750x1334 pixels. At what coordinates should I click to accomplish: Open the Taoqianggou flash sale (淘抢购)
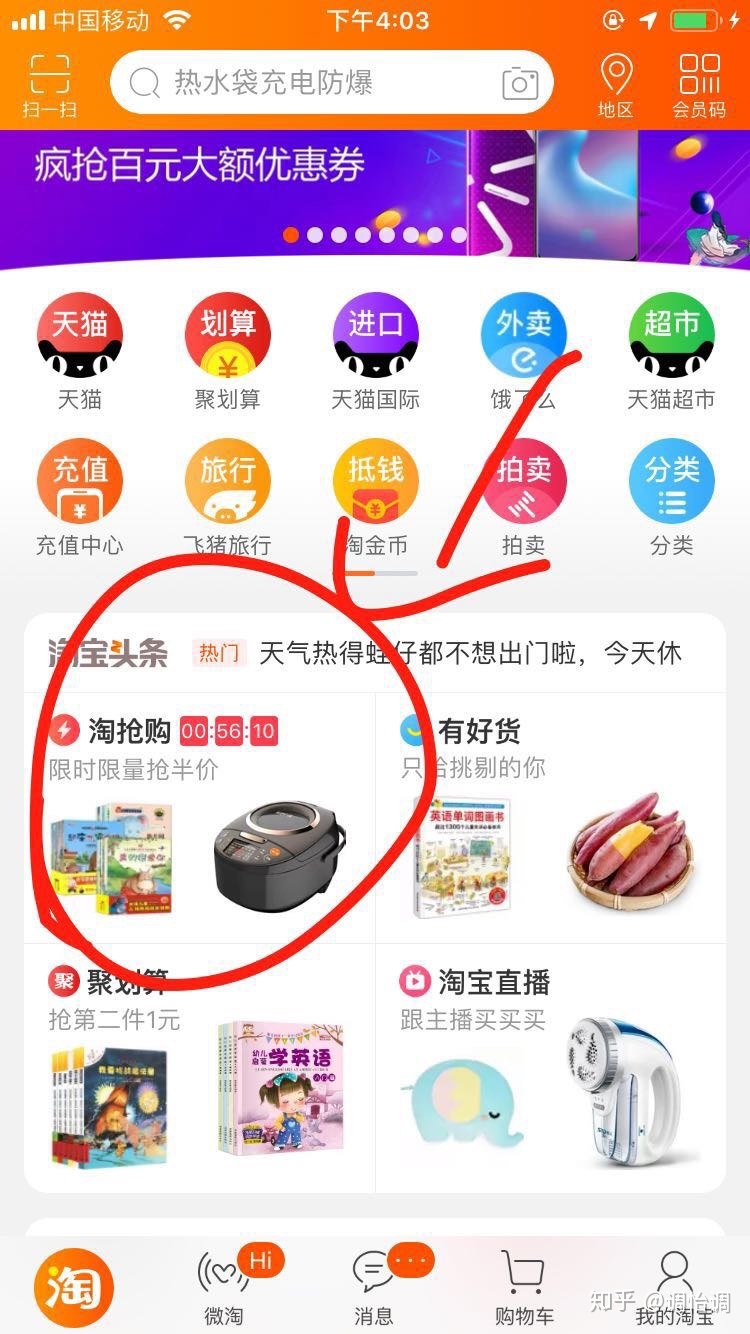[x=120, y=730]
